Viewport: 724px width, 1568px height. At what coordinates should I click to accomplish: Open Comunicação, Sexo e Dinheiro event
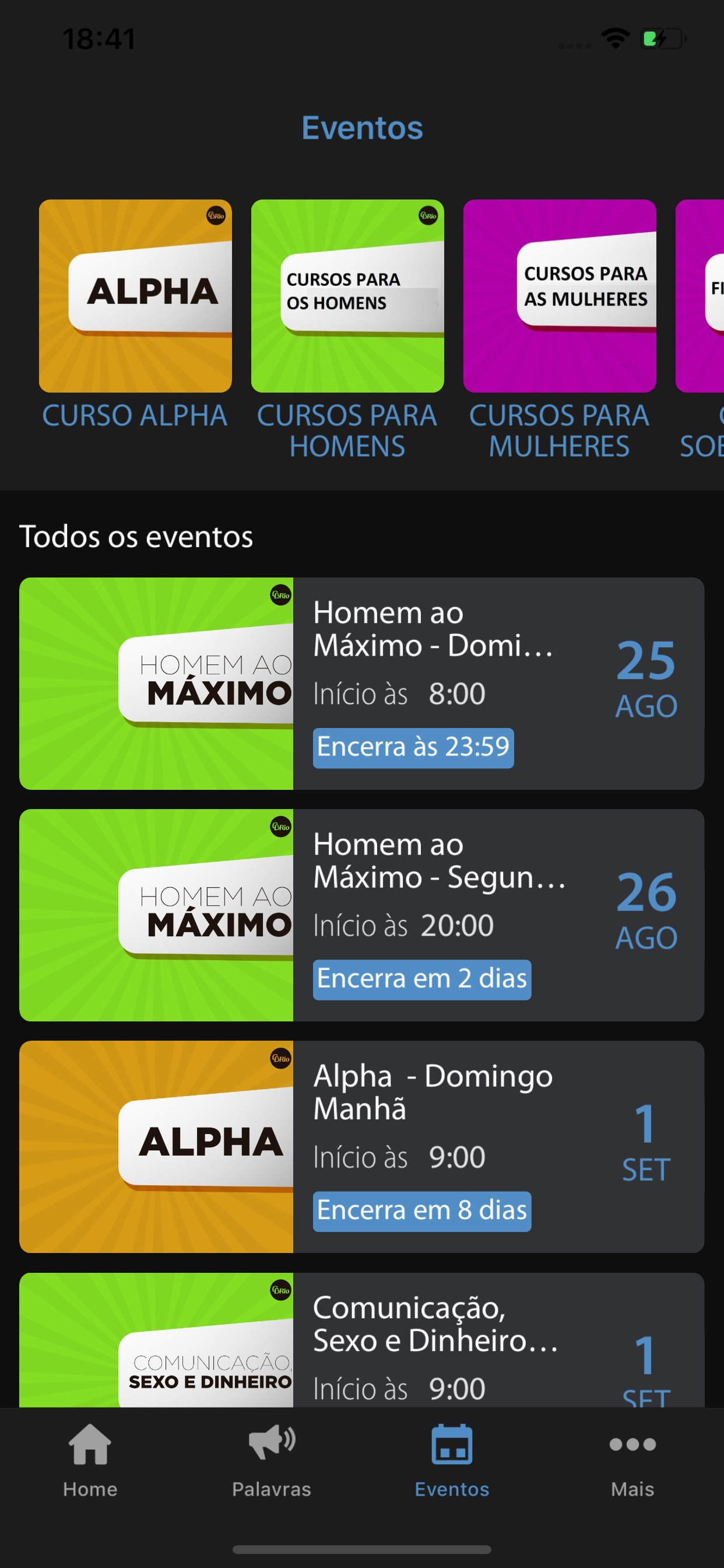tap(361, 1340)
